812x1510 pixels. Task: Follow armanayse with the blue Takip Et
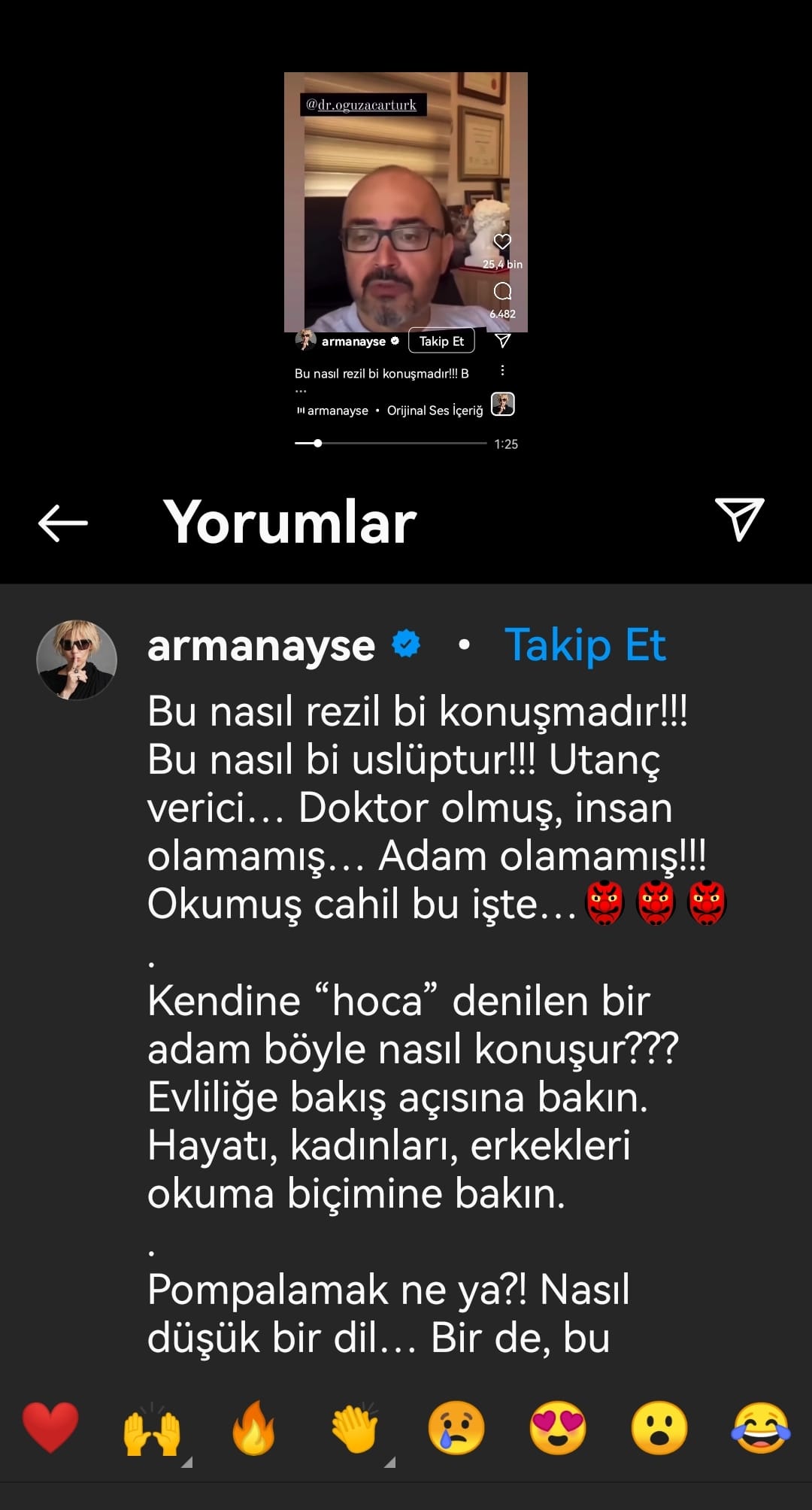(x=585, y=646)
